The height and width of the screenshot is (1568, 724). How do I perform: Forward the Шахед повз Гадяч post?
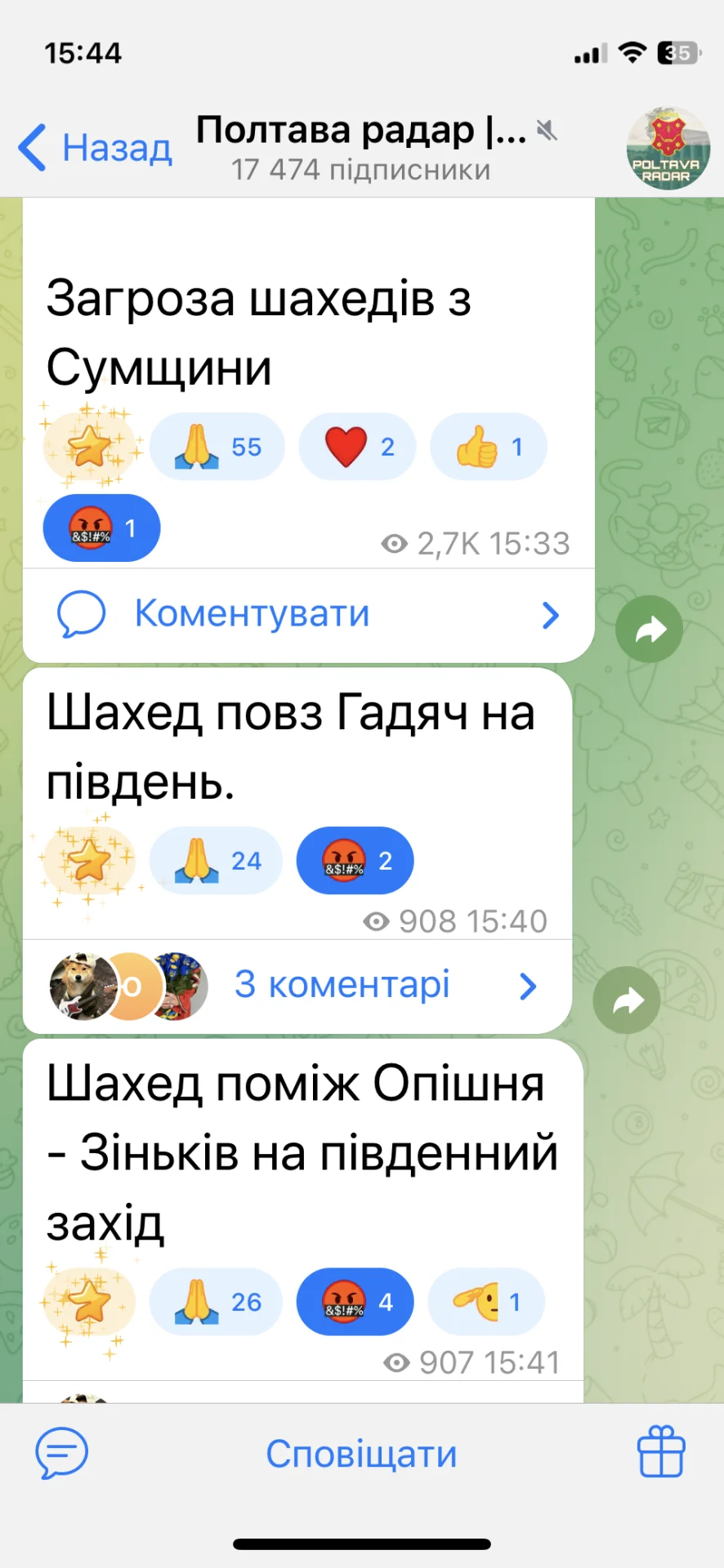[x=627, y=1000]
